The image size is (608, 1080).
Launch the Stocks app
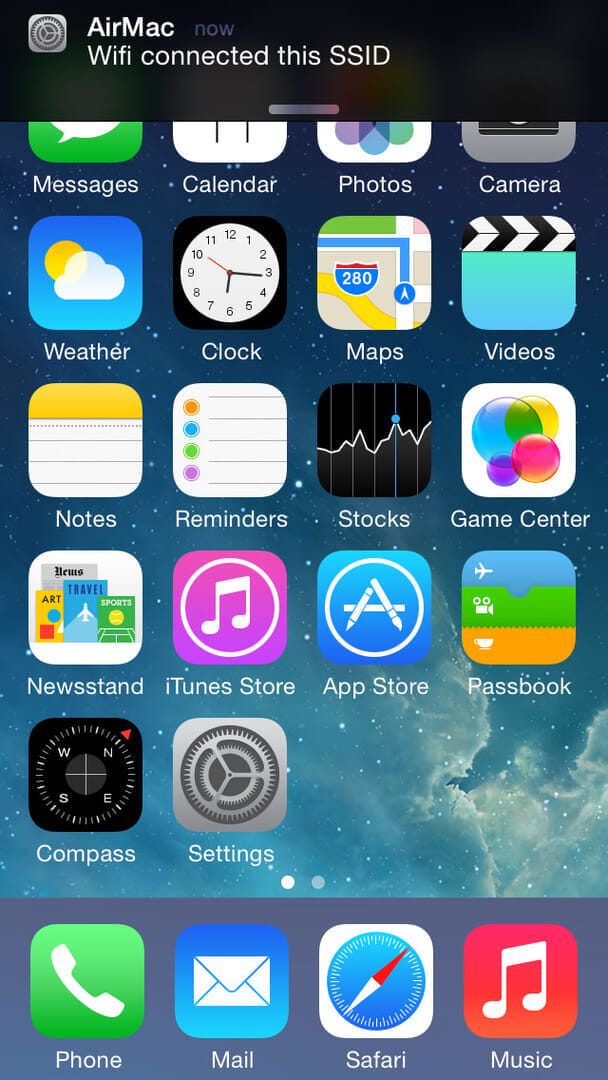coord(374,440)
